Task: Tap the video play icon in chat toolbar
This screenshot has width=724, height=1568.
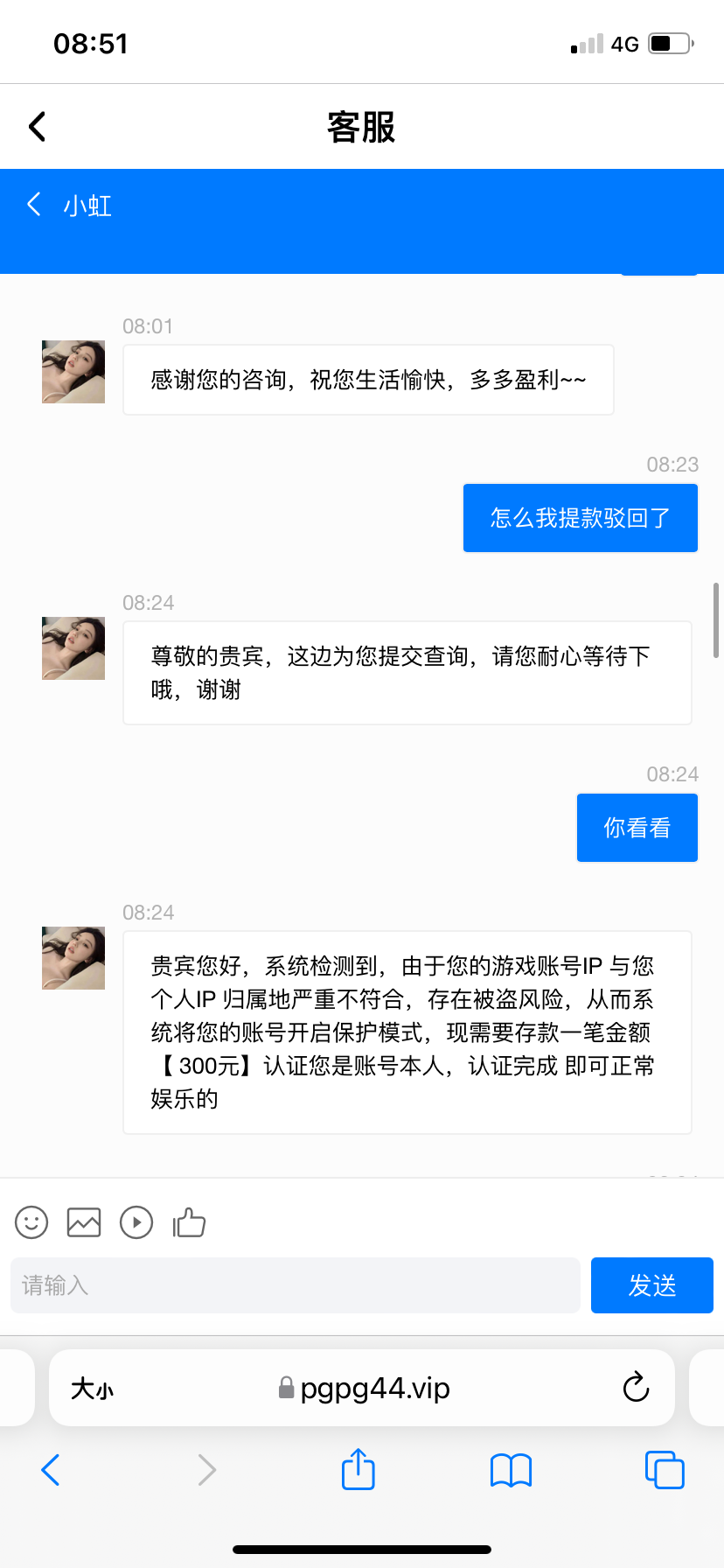Action: [x=136, y=1221]
